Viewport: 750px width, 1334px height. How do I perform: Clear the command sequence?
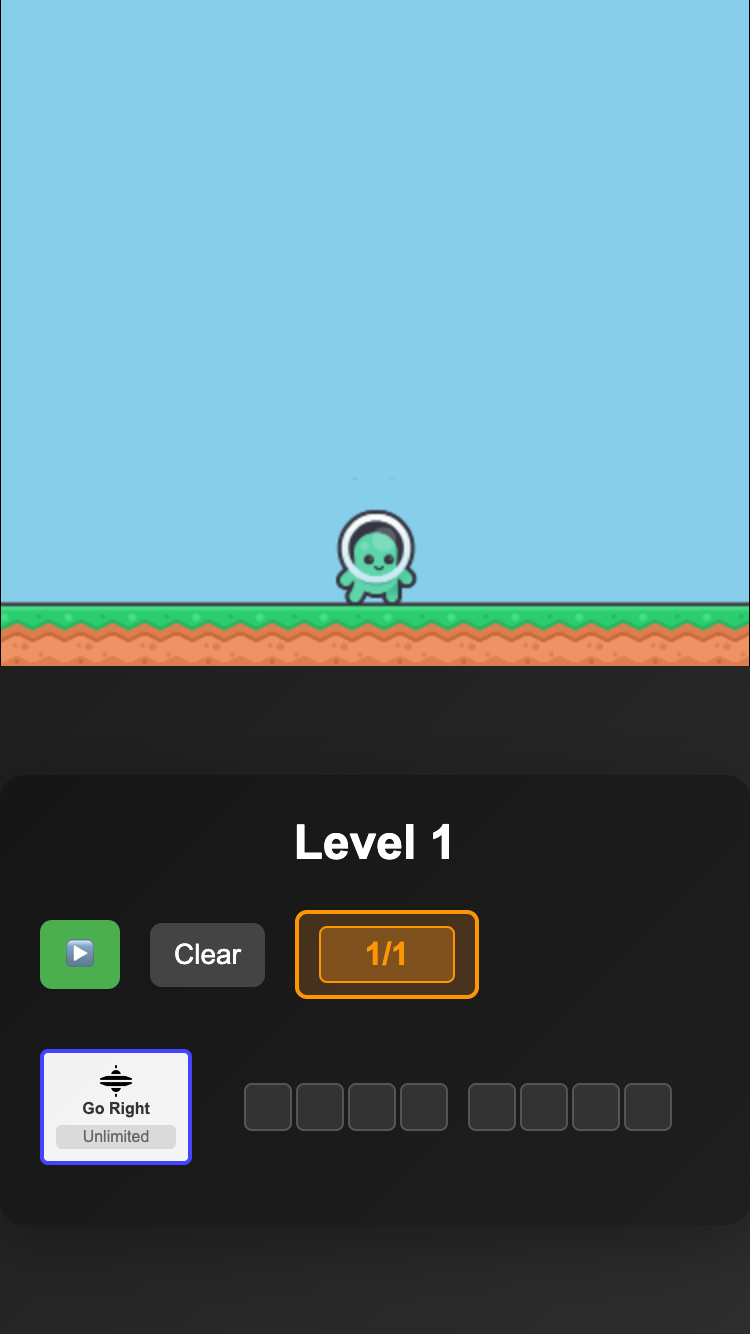tap(207, 954)
